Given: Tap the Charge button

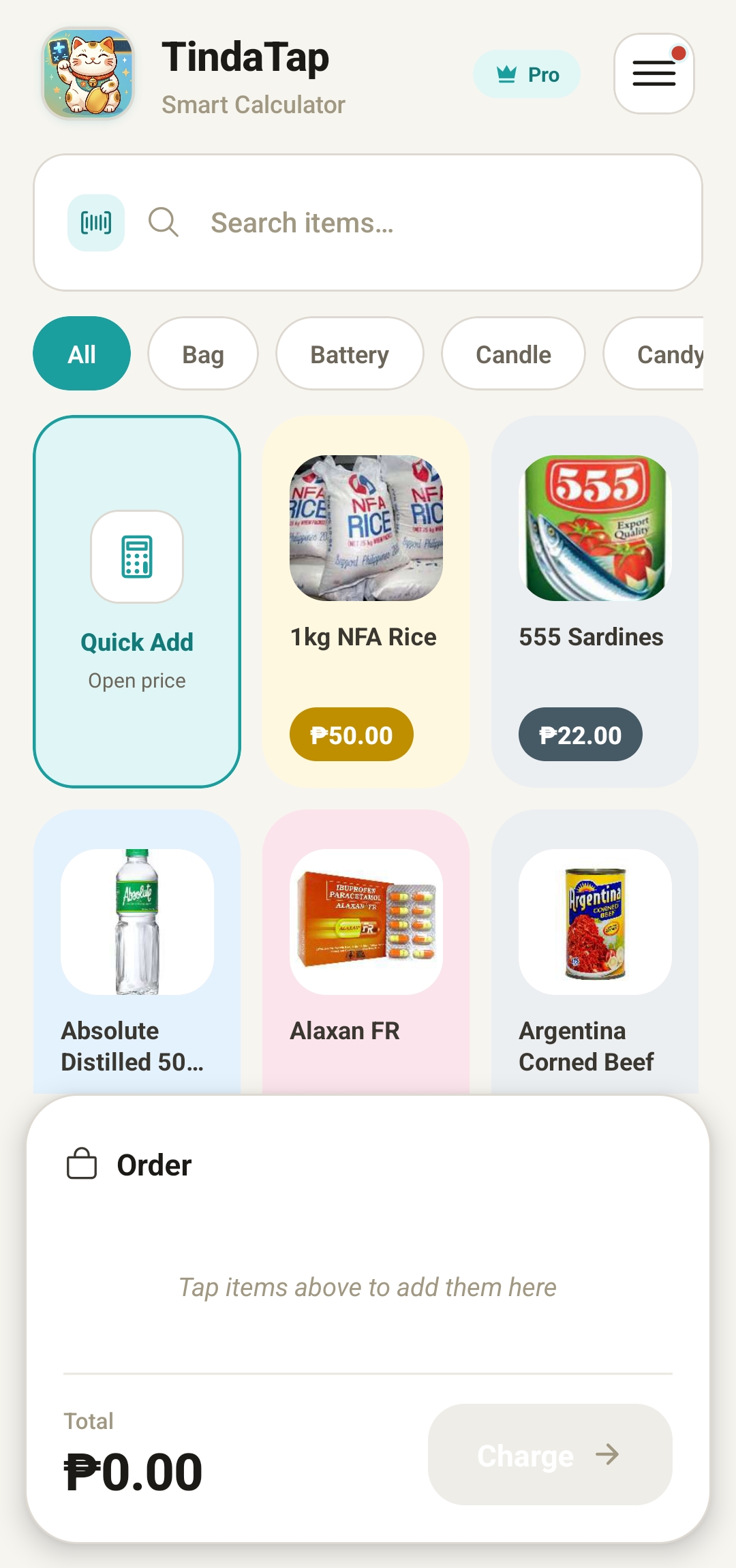Looking at the screenshot, I should click(x=550, y=1455).
